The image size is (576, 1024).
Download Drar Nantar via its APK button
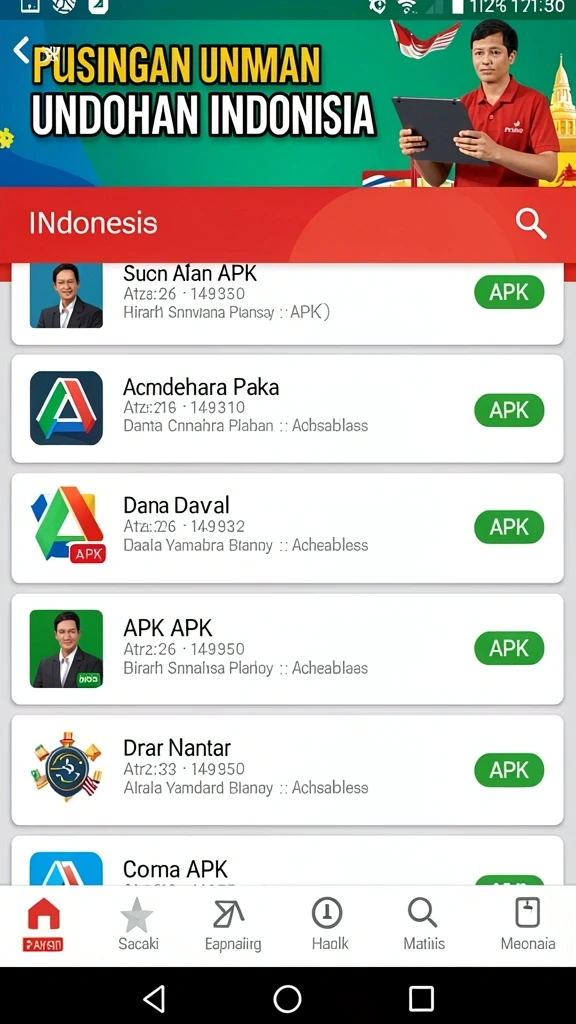[509, 769]
